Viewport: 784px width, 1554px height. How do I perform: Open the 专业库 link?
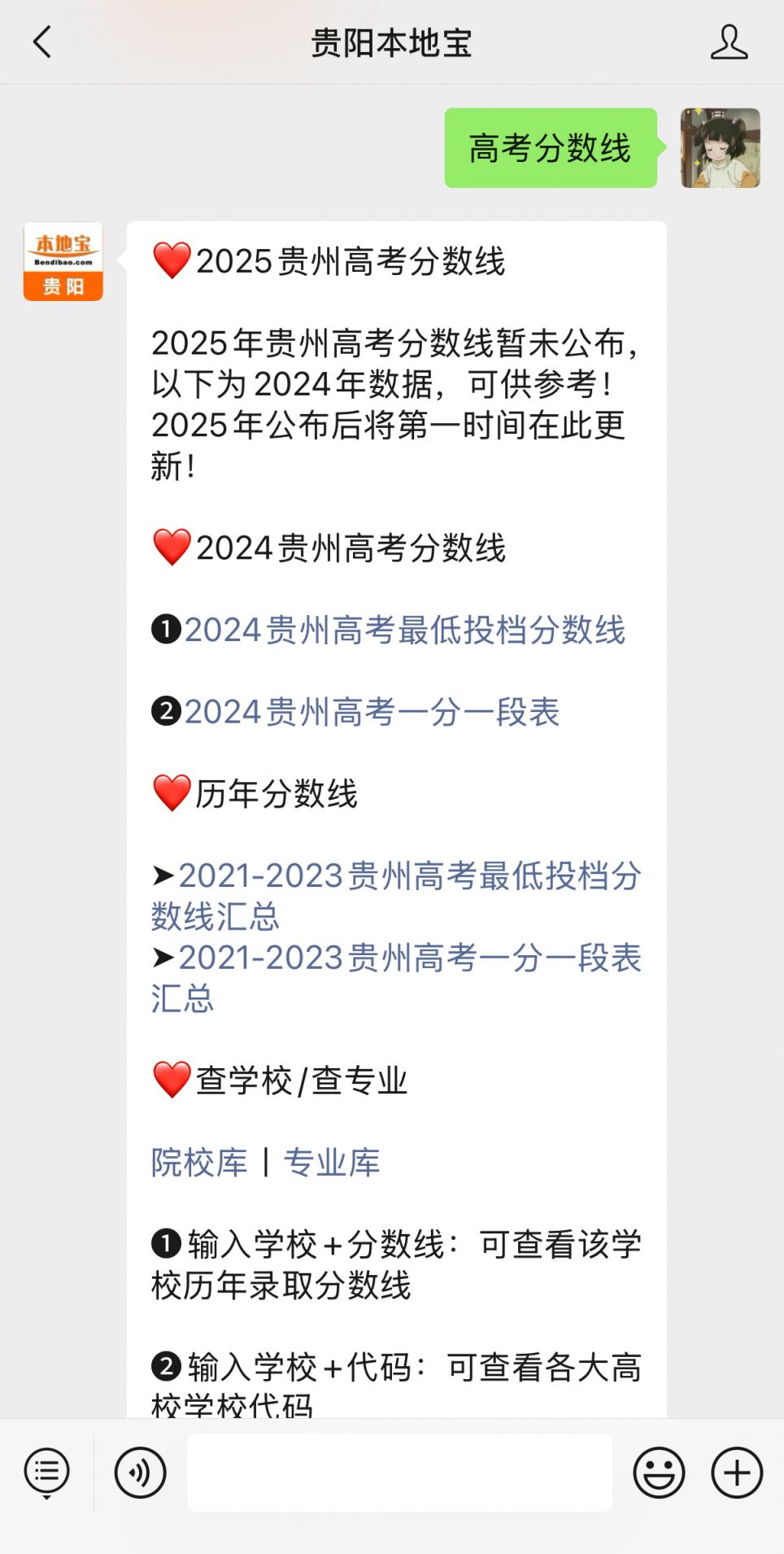(x=332, y=1162)
